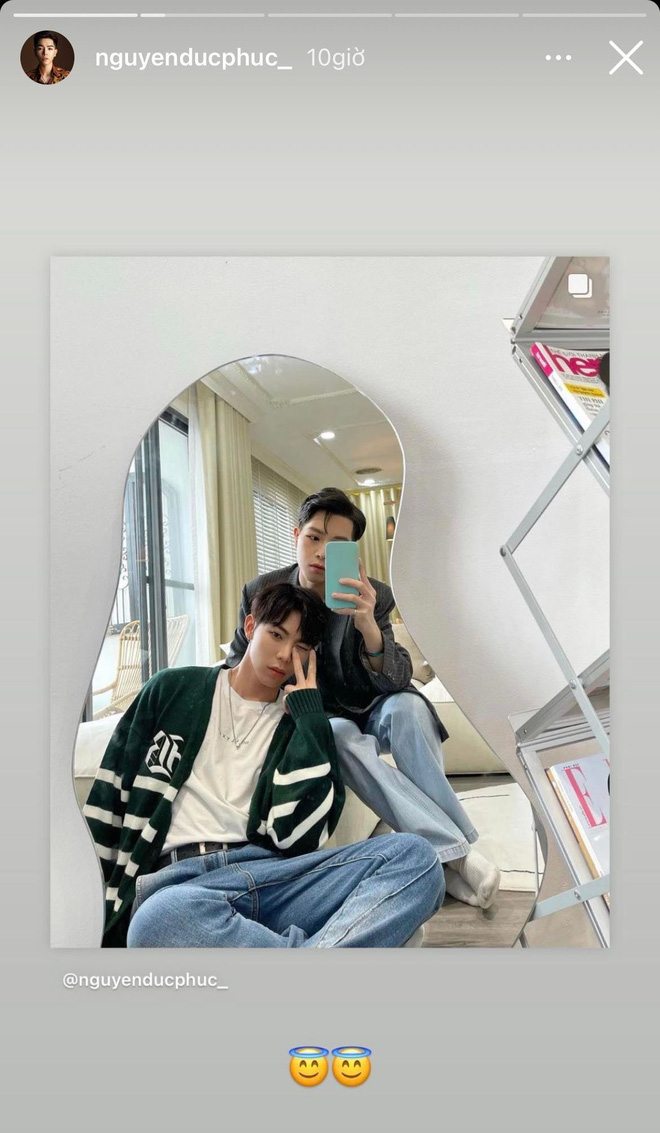The width and height of the screenshot is (660, 1133).
Task: Close the story viewer
Action: coord(626,58)
